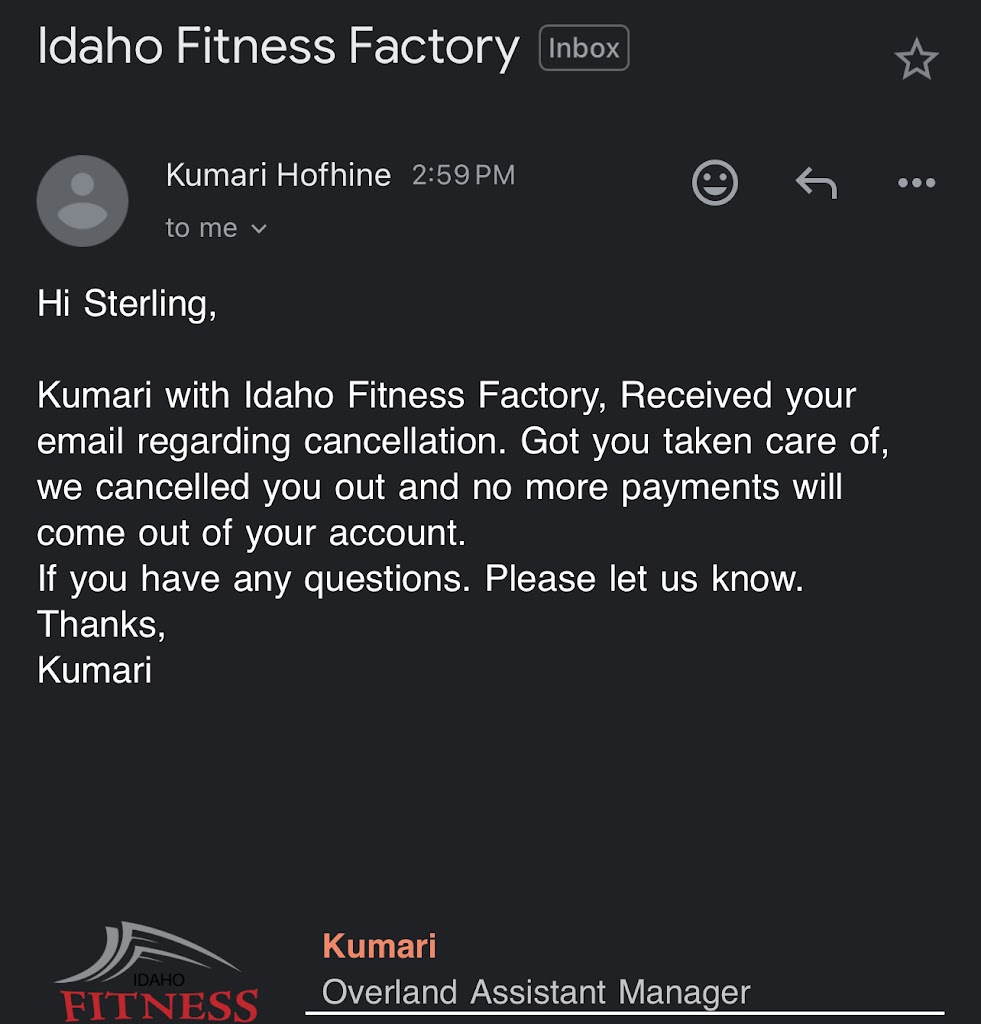This screenshot has width=981, height=1024.
Task: Expand the "to me" recipient details
Action: point(258,229)
